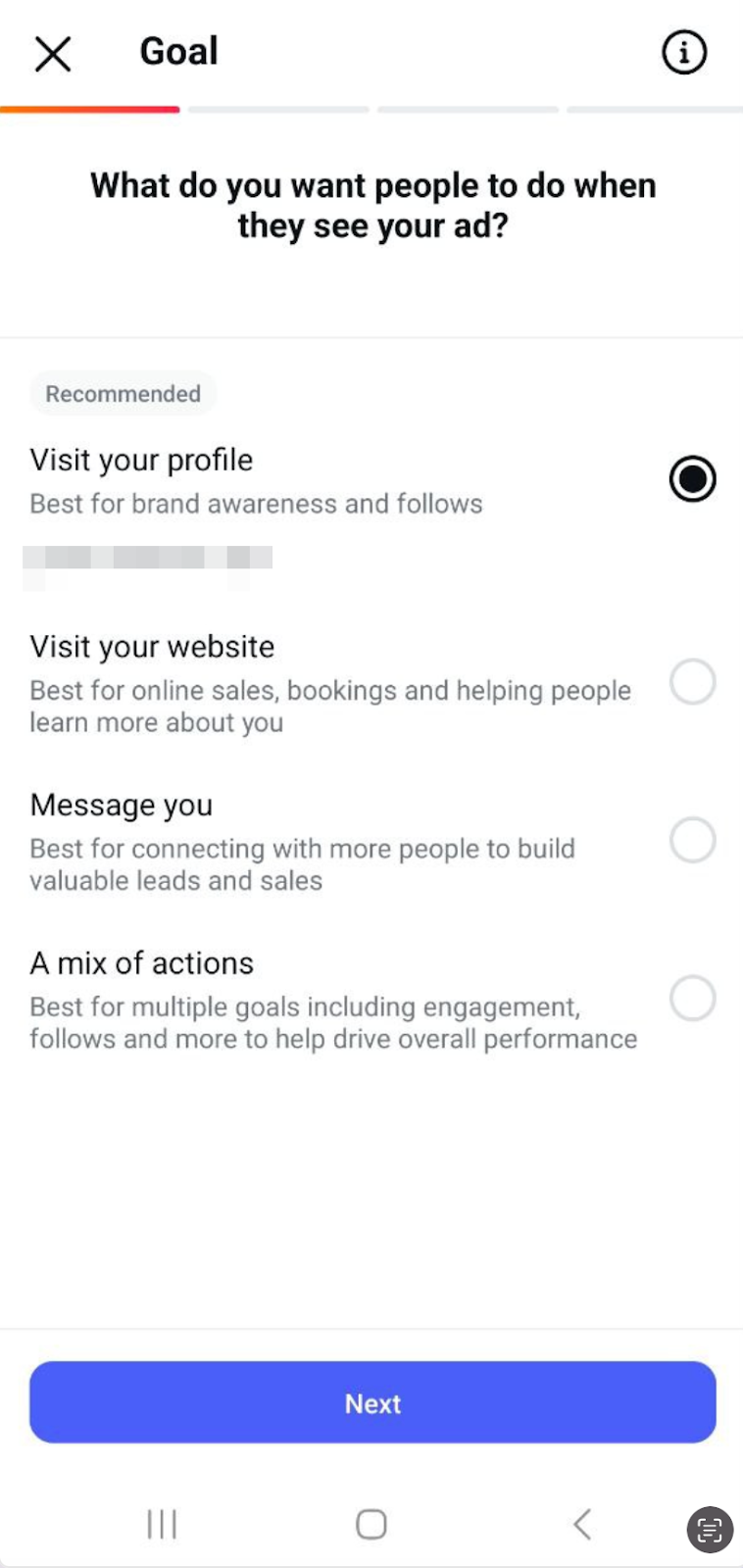Open the info icon for goals
743x1568 pixels.
[683, 52]
